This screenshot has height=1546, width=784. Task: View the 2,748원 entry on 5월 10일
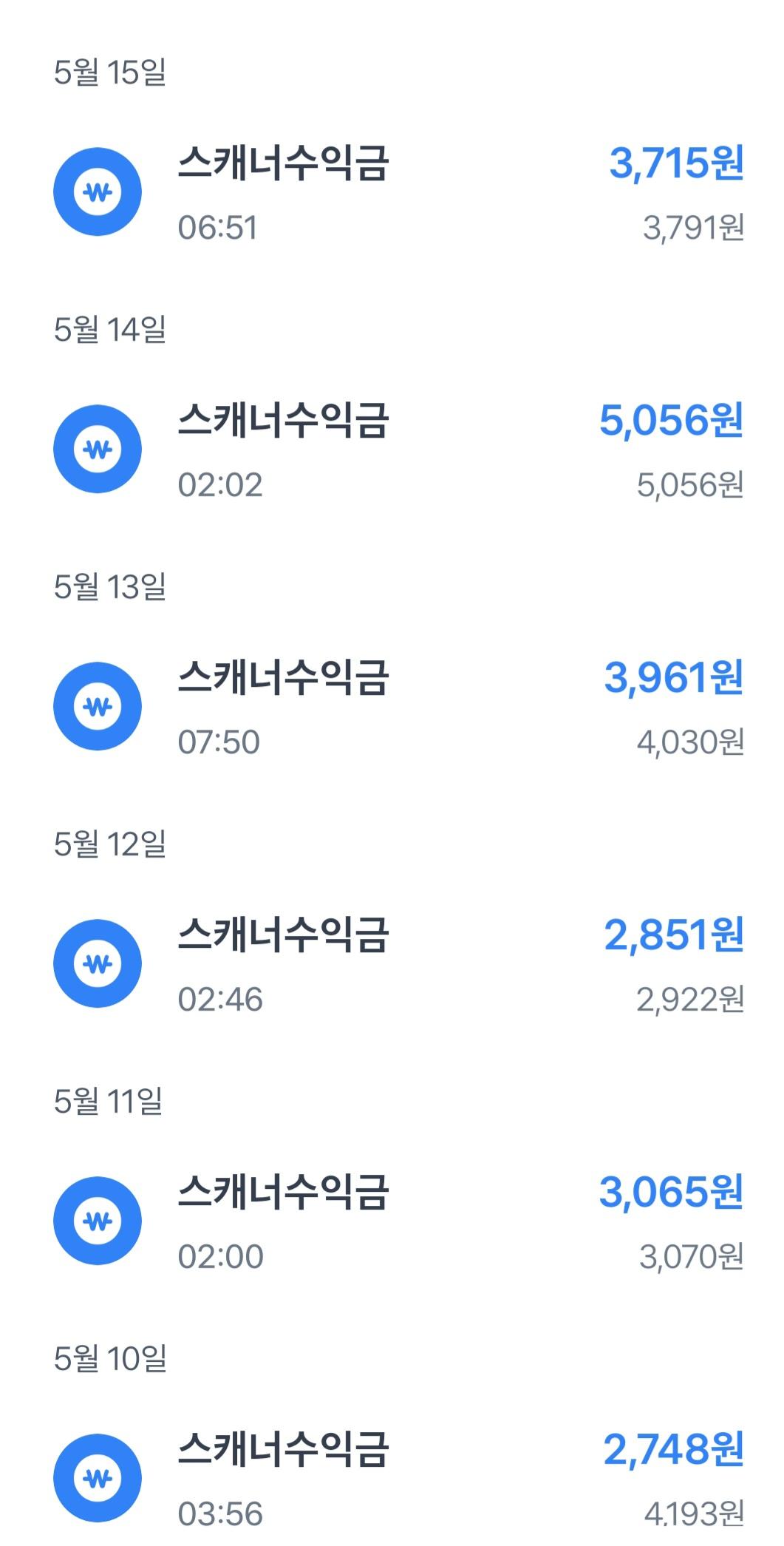point(392,1479)
